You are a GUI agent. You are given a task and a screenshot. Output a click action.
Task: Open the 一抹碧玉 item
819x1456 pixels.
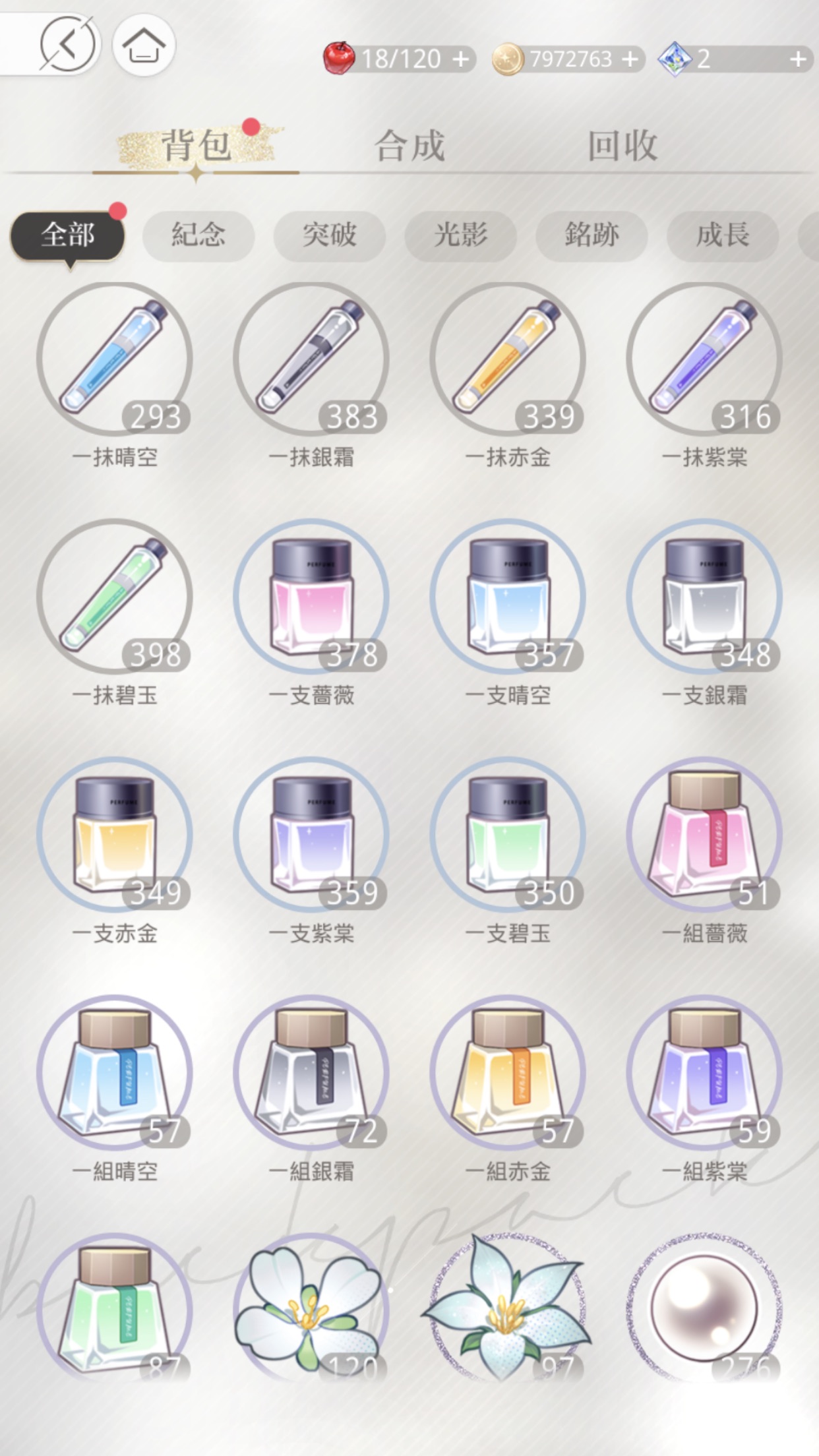115,597
